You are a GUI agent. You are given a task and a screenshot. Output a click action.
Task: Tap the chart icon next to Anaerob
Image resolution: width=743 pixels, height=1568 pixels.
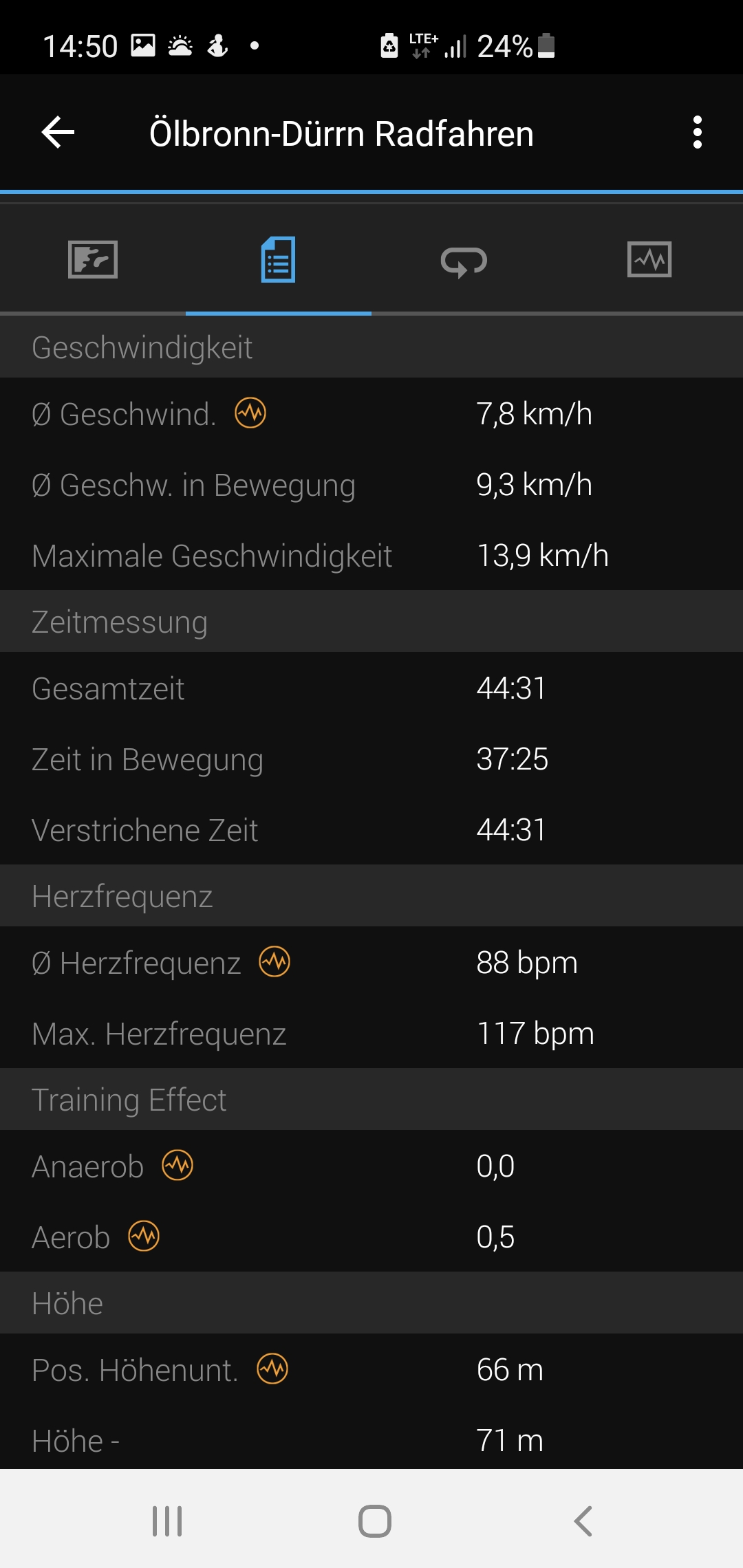click(177, 1165)
